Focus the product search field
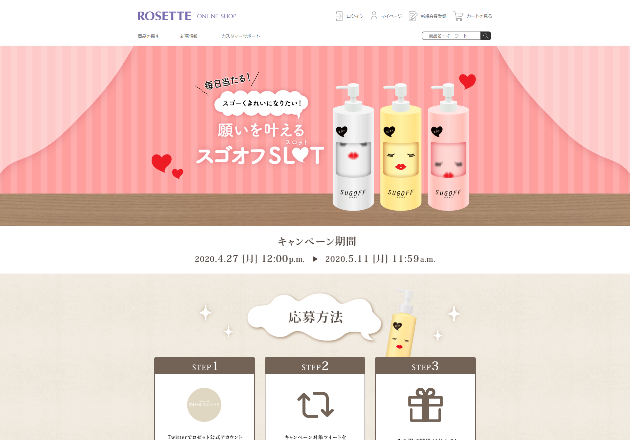Viewport: 630px width, 440px height. point(450,35)
